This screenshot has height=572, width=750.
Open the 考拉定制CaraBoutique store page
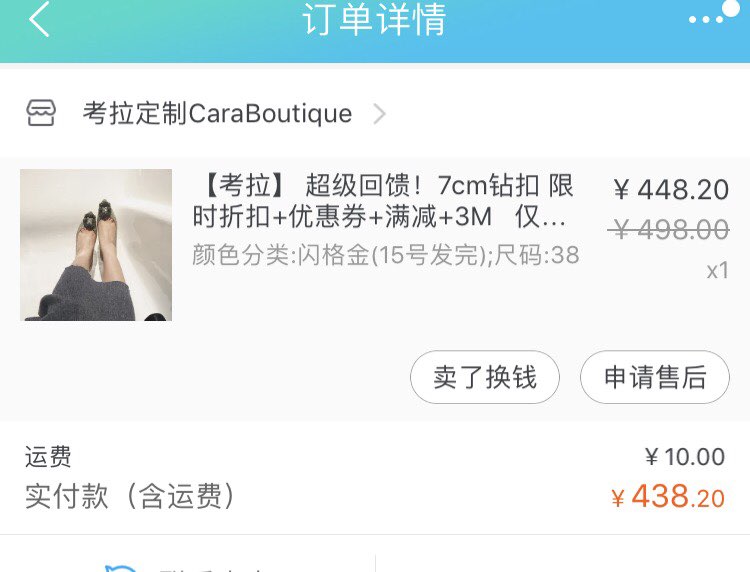point(217,114)
